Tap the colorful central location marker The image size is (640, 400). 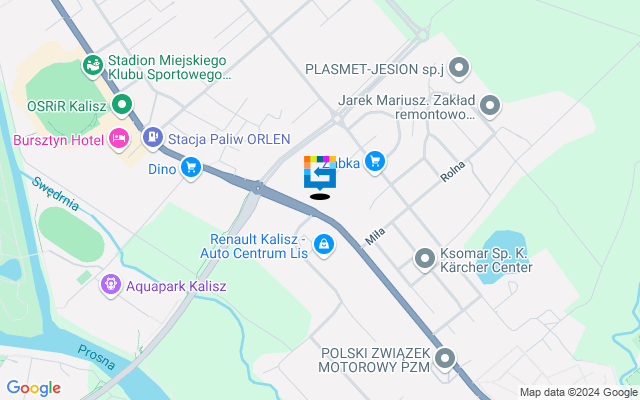click(320, 175)
